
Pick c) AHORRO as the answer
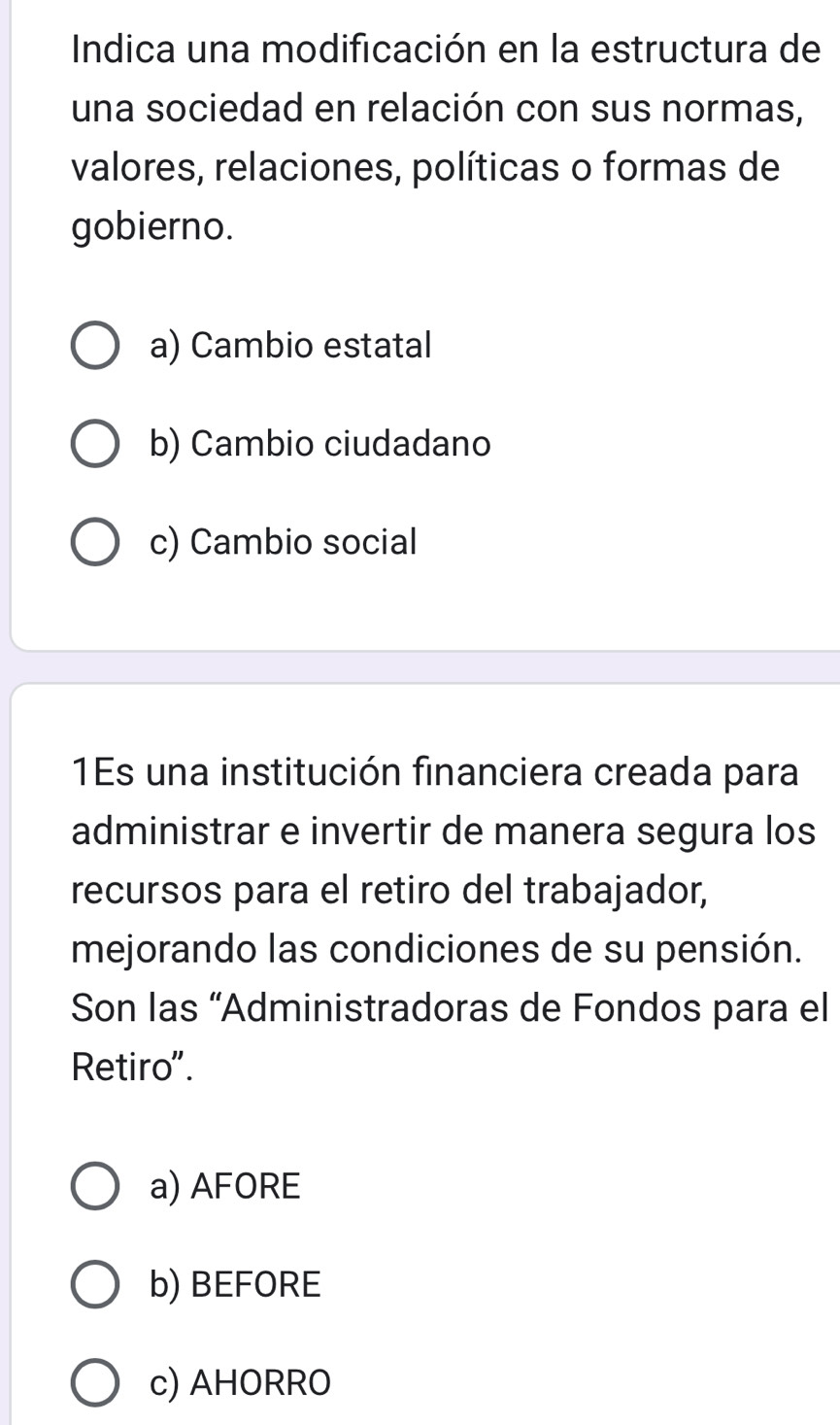tap(96, 1382)
